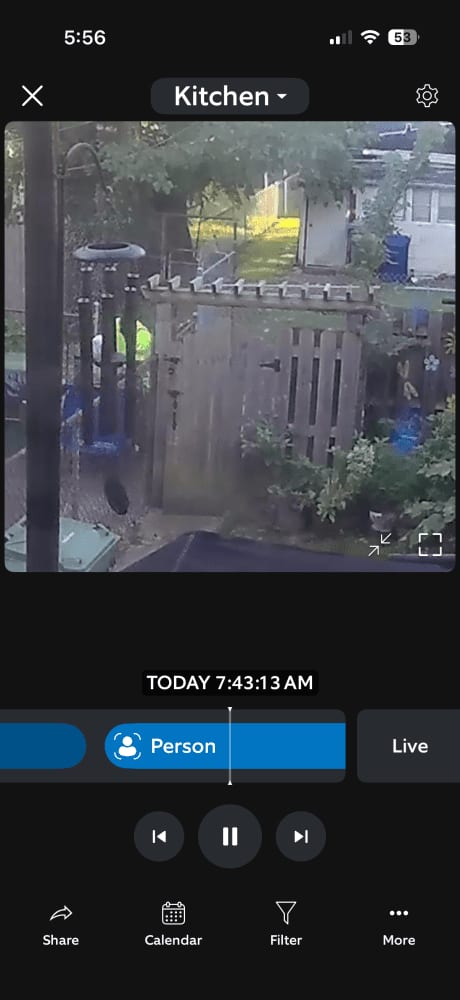Select the Person event on timeline
Image resolution: width=460 pixels, height=1000 pixels.
[x=225, y=746]
